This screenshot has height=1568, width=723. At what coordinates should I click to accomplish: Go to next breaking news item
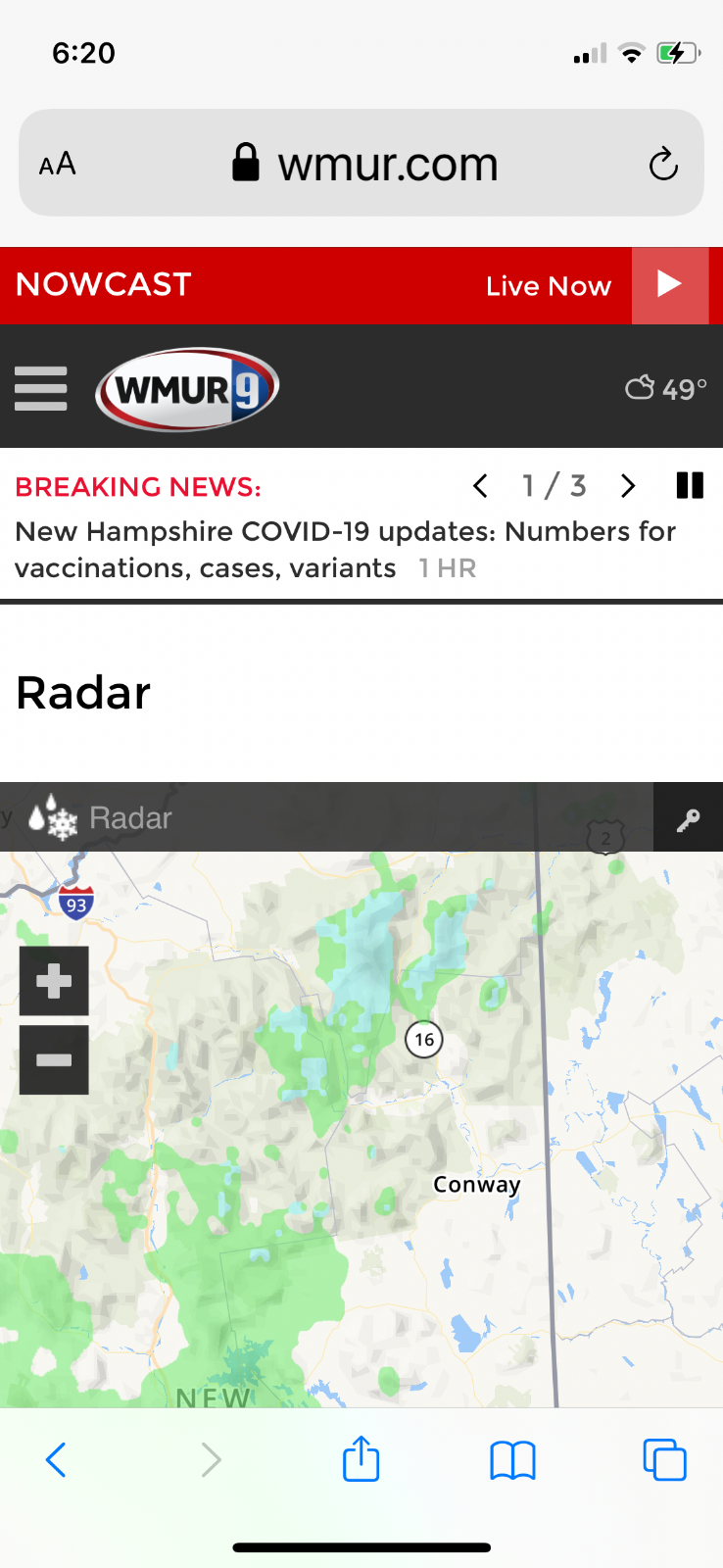(x=628, y=486)
